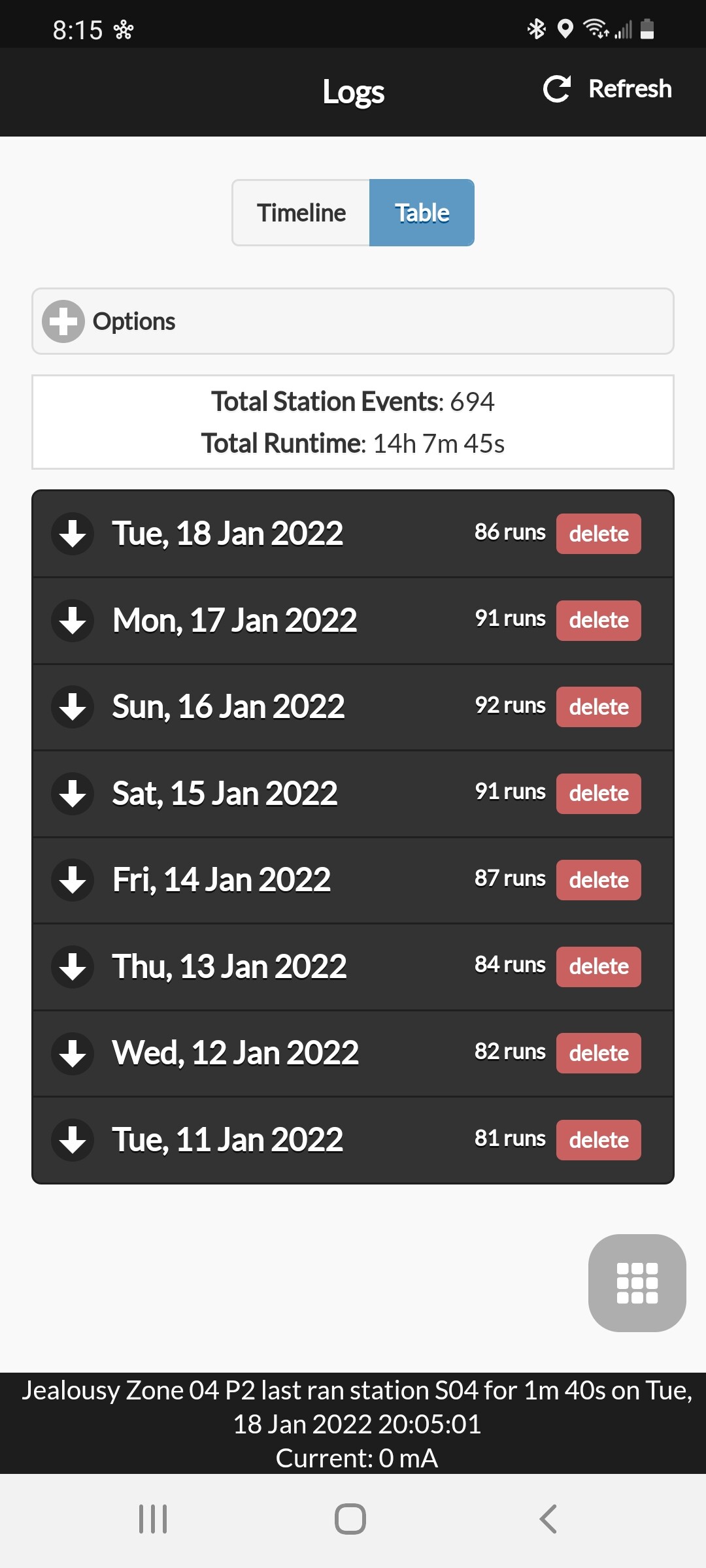Expand the Options panel
This screenshot has width=706, height=1568.
click(x=353, y=321)
